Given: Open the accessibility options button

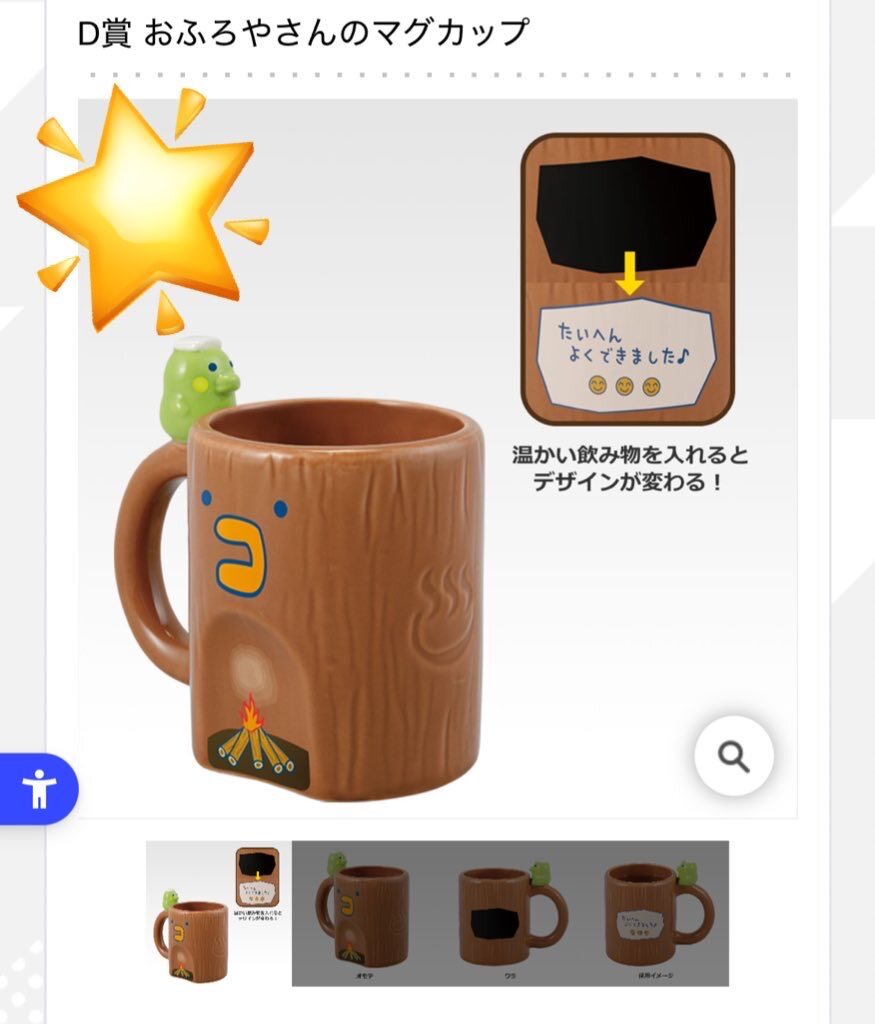Looking at the screenshot, I should tap(38, 789).
